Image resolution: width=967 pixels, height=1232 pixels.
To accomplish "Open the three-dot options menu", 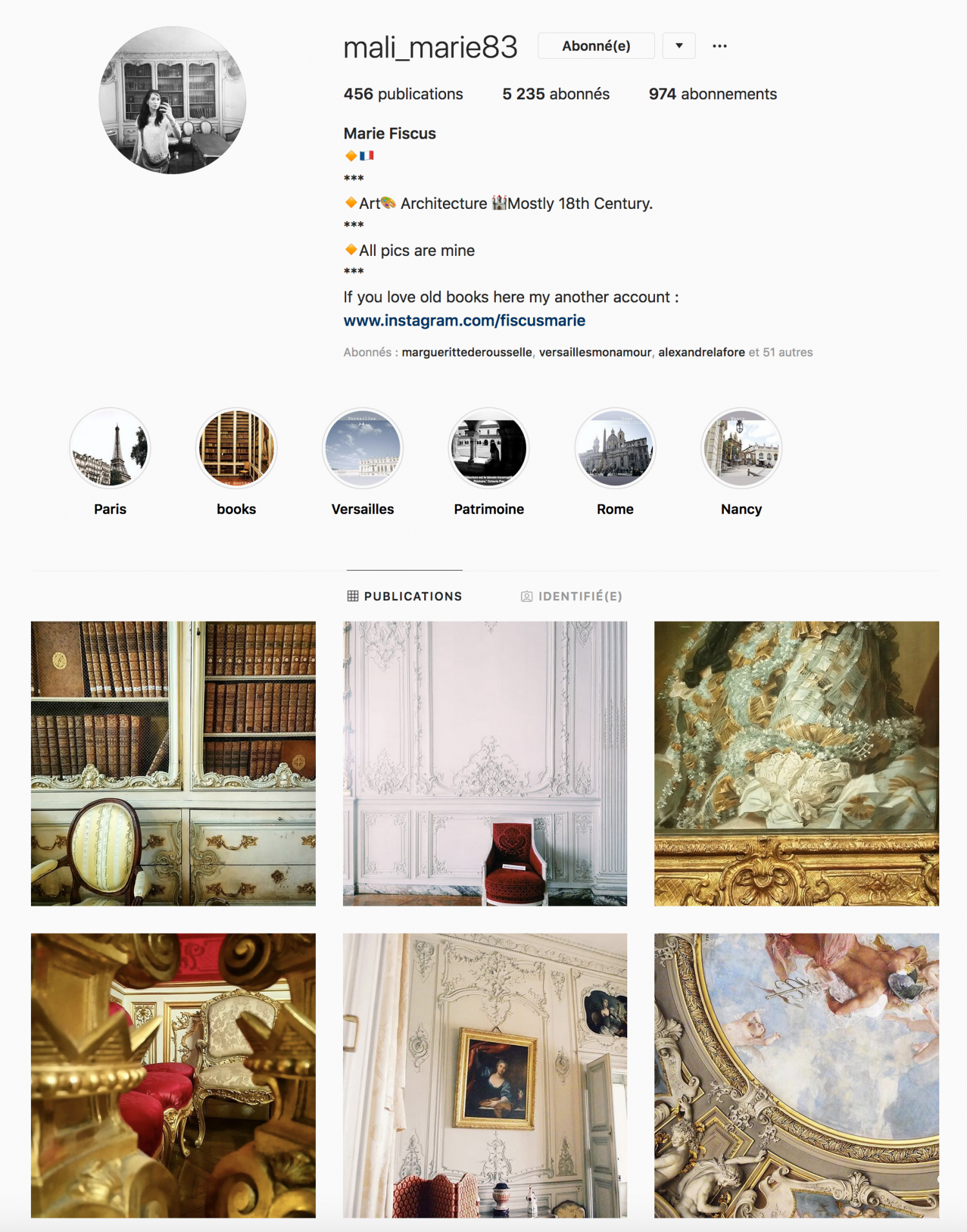I will (x=719, y=46).
